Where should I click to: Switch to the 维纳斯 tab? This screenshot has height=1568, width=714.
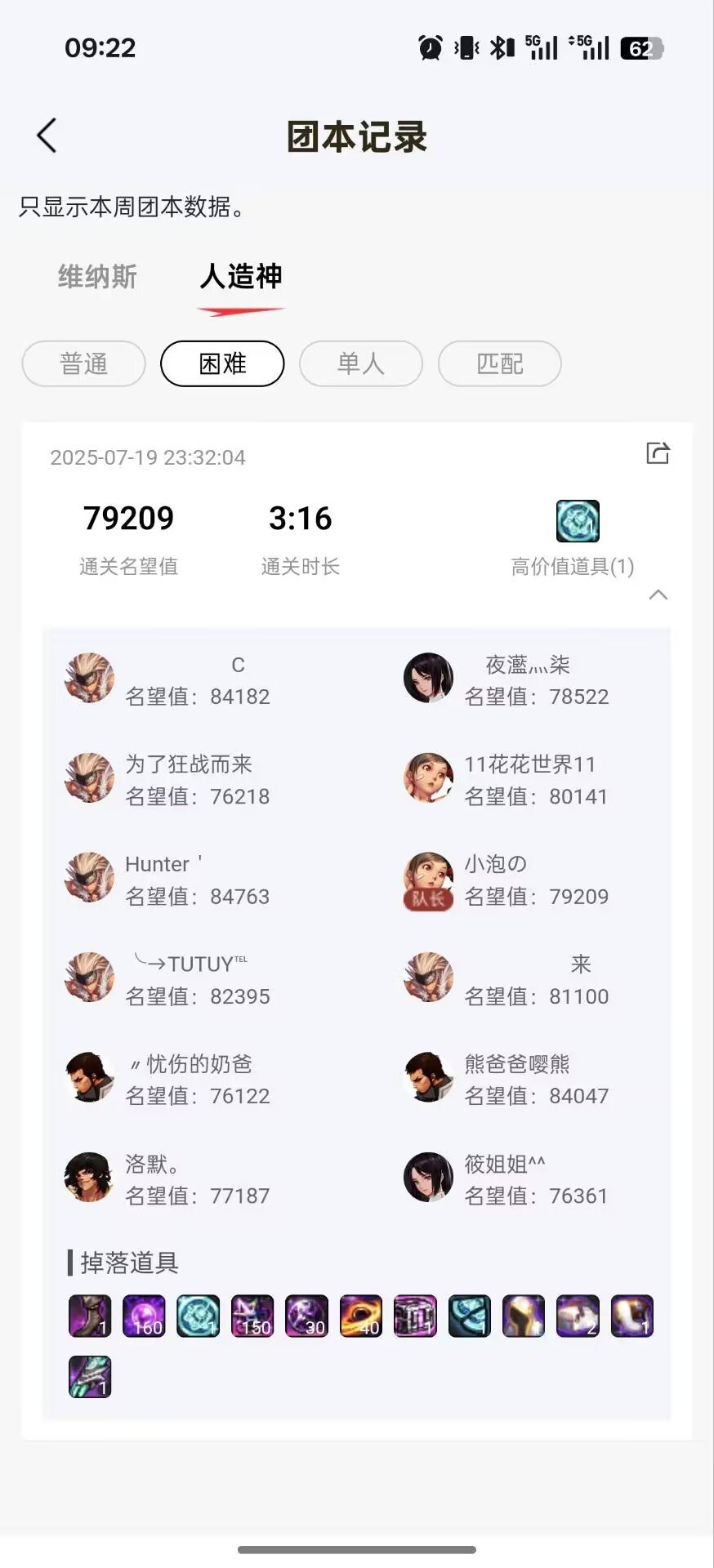97,277
